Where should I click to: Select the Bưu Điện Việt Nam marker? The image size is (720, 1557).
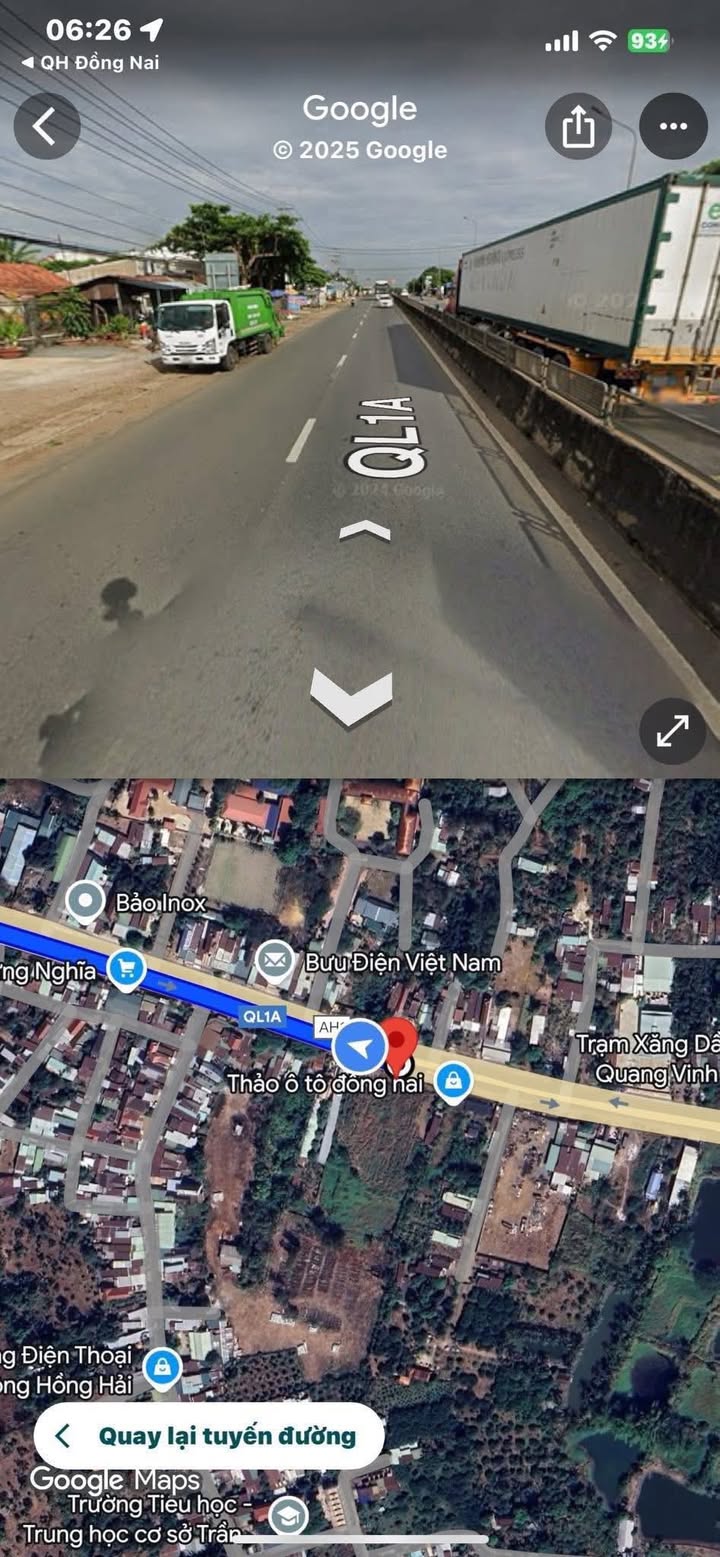coord(274,962)
